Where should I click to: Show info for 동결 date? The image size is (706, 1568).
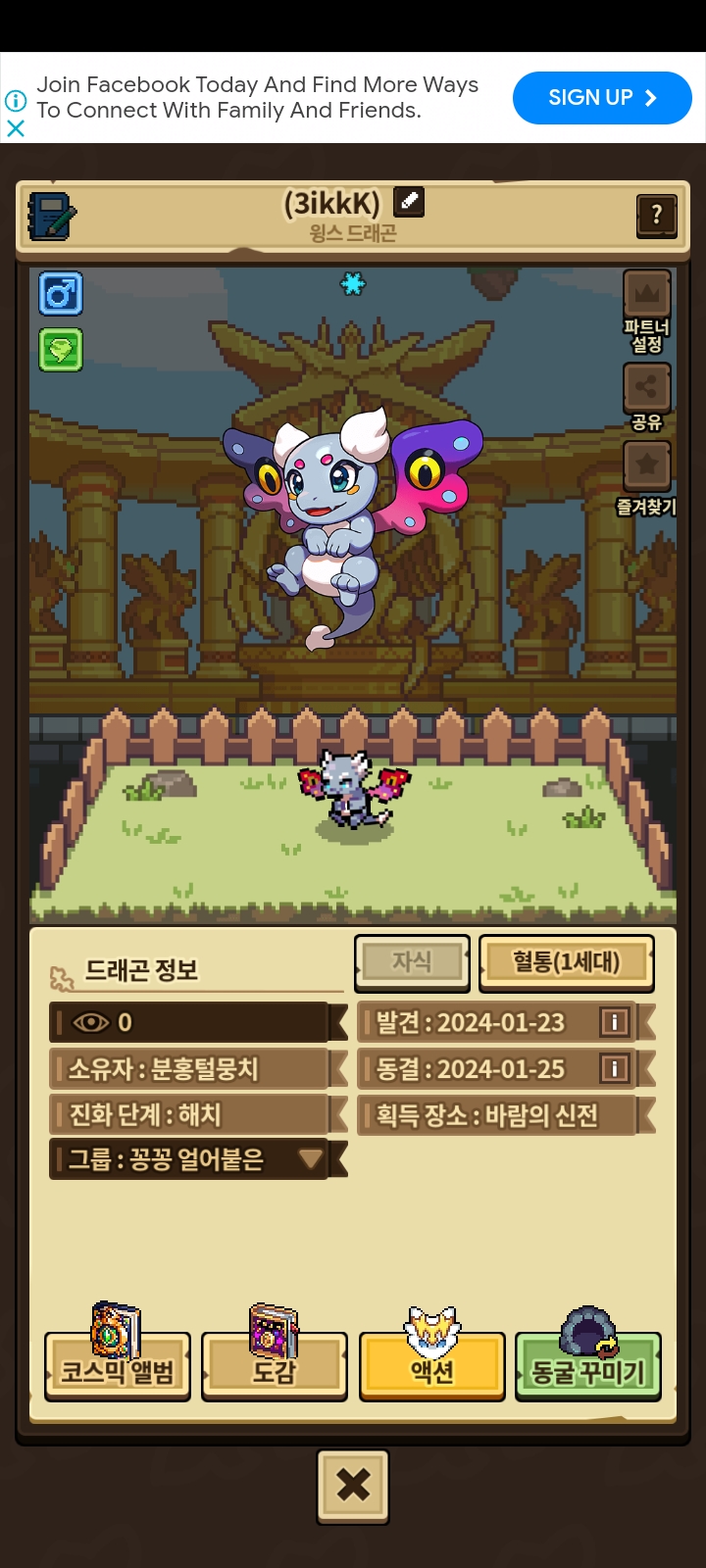[614, 1068]
